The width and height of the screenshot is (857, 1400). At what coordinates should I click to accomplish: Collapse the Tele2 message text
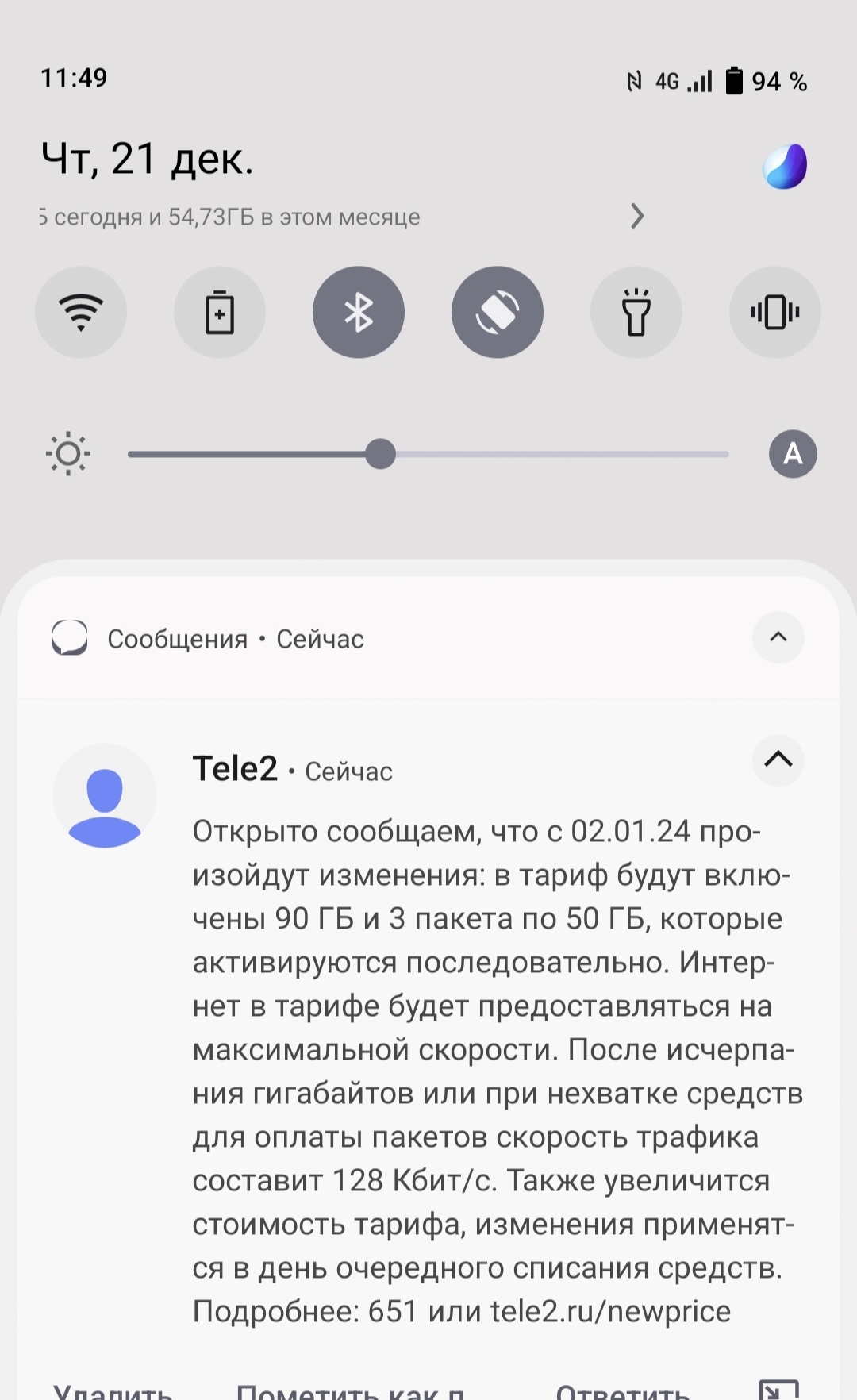(778, 760)
